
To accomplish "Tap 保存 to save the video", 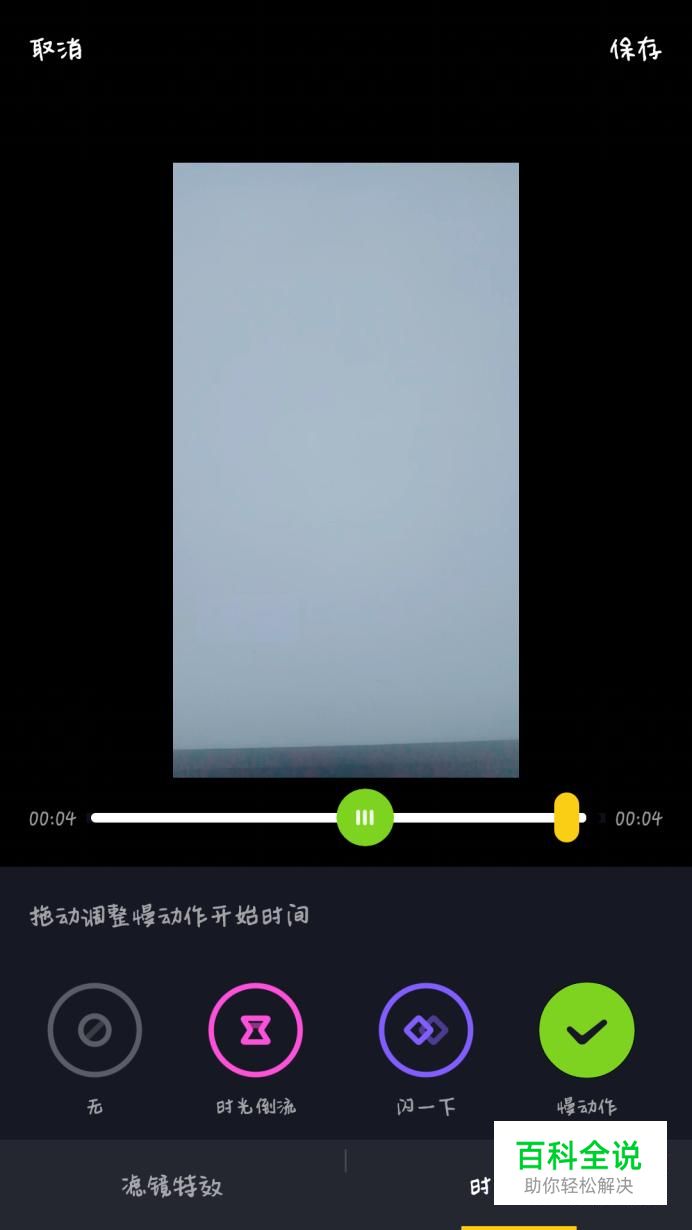I will point(636,49).
